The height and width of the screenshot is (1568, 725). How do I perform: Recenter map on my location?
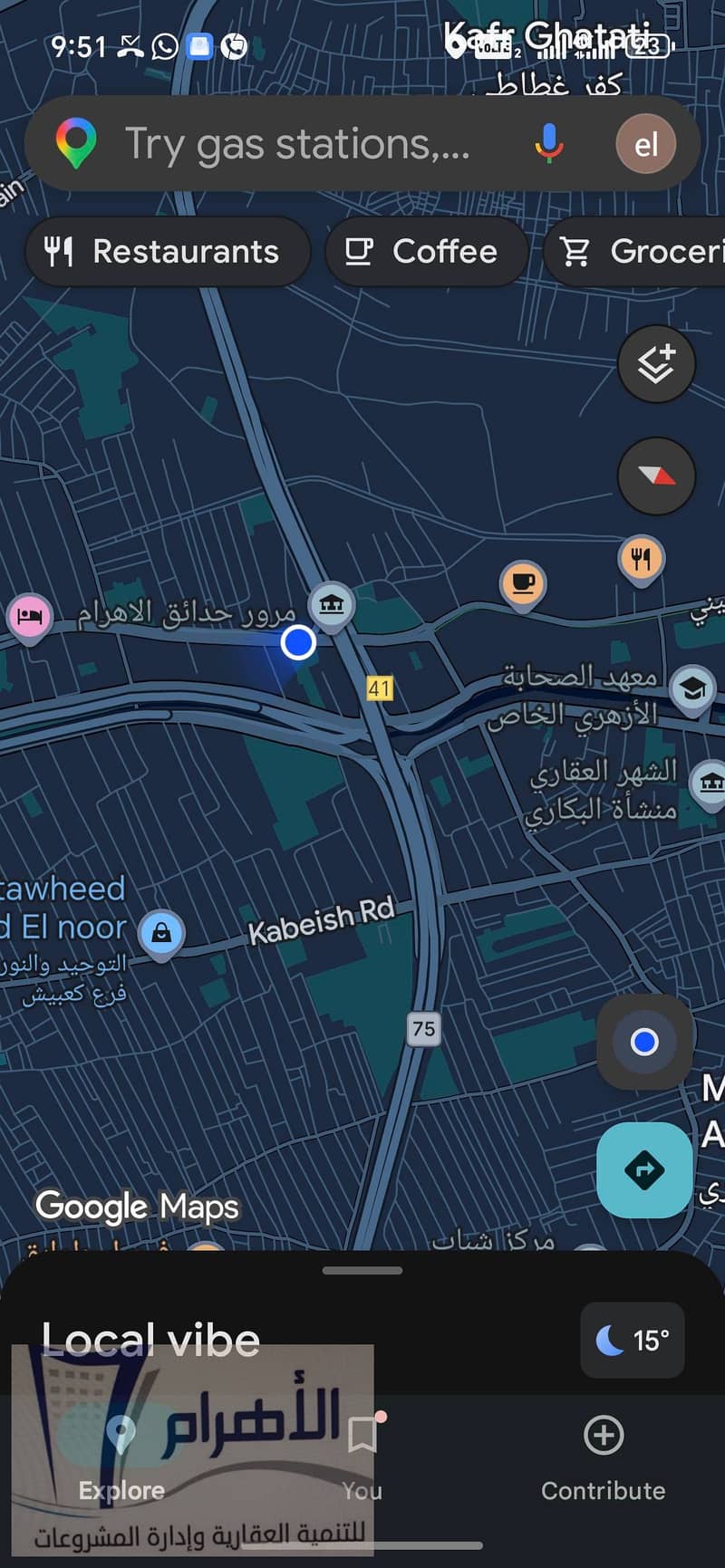point(644,1042)
